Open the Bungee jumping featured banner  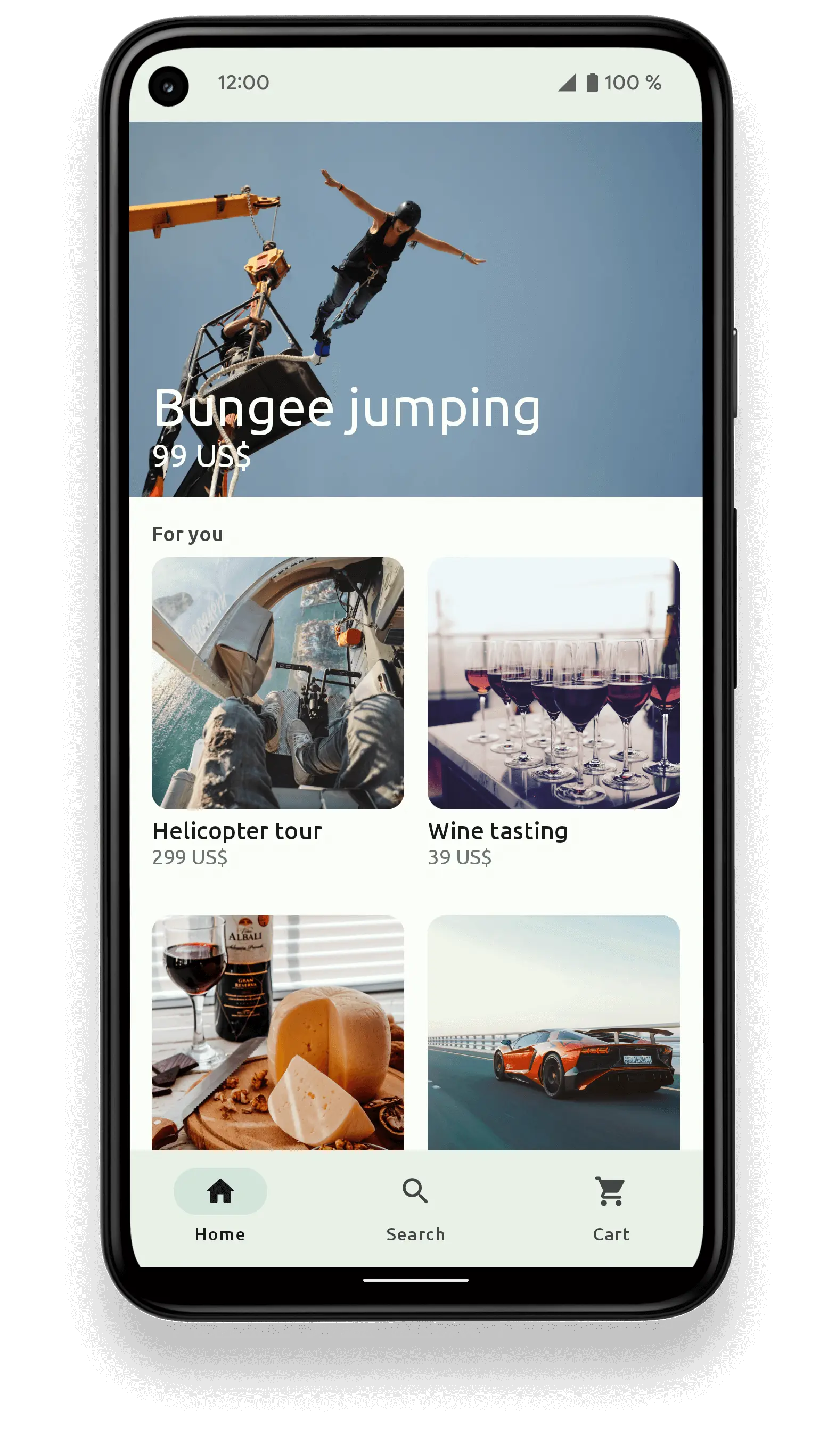coord(415,309)
